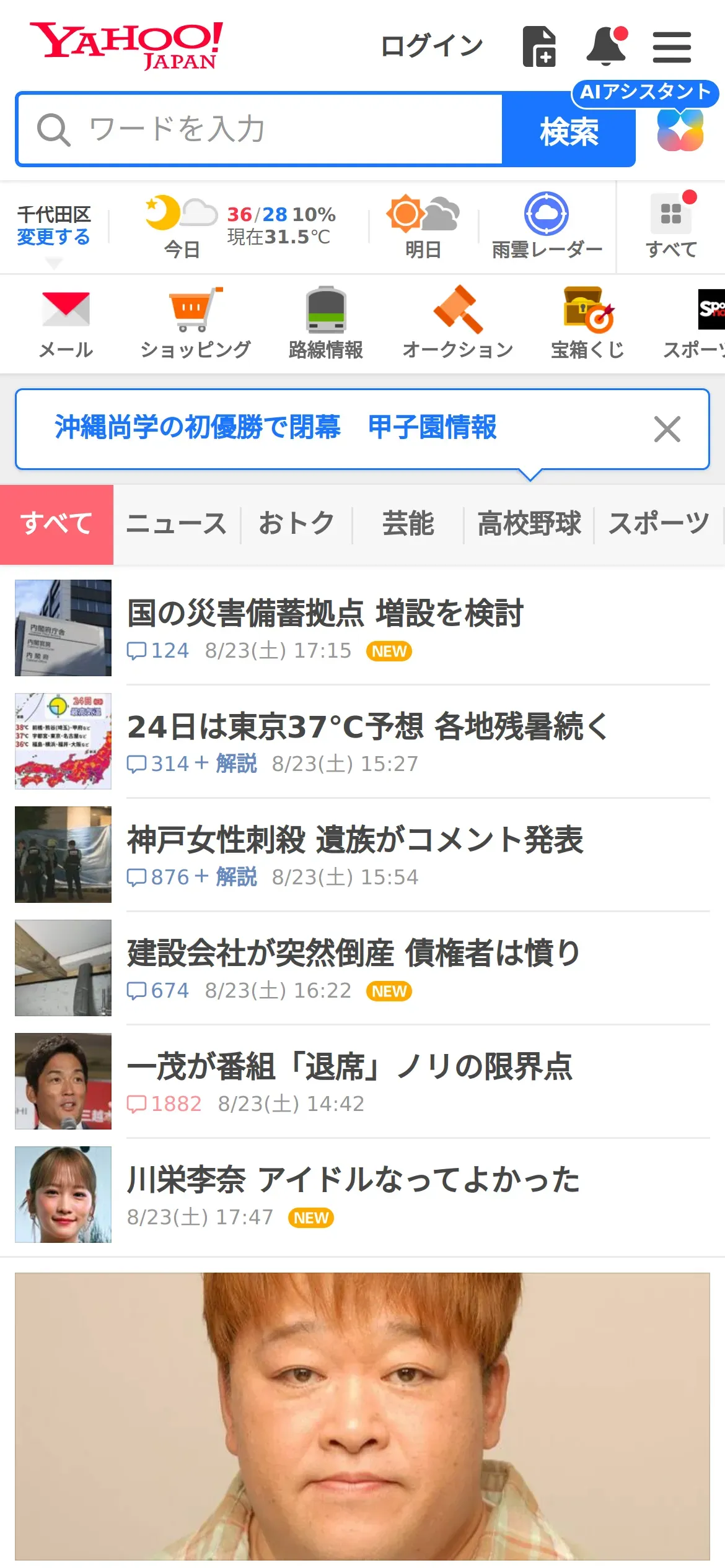
Task: Open the hamburger menu
Action: tap(672, 47)
